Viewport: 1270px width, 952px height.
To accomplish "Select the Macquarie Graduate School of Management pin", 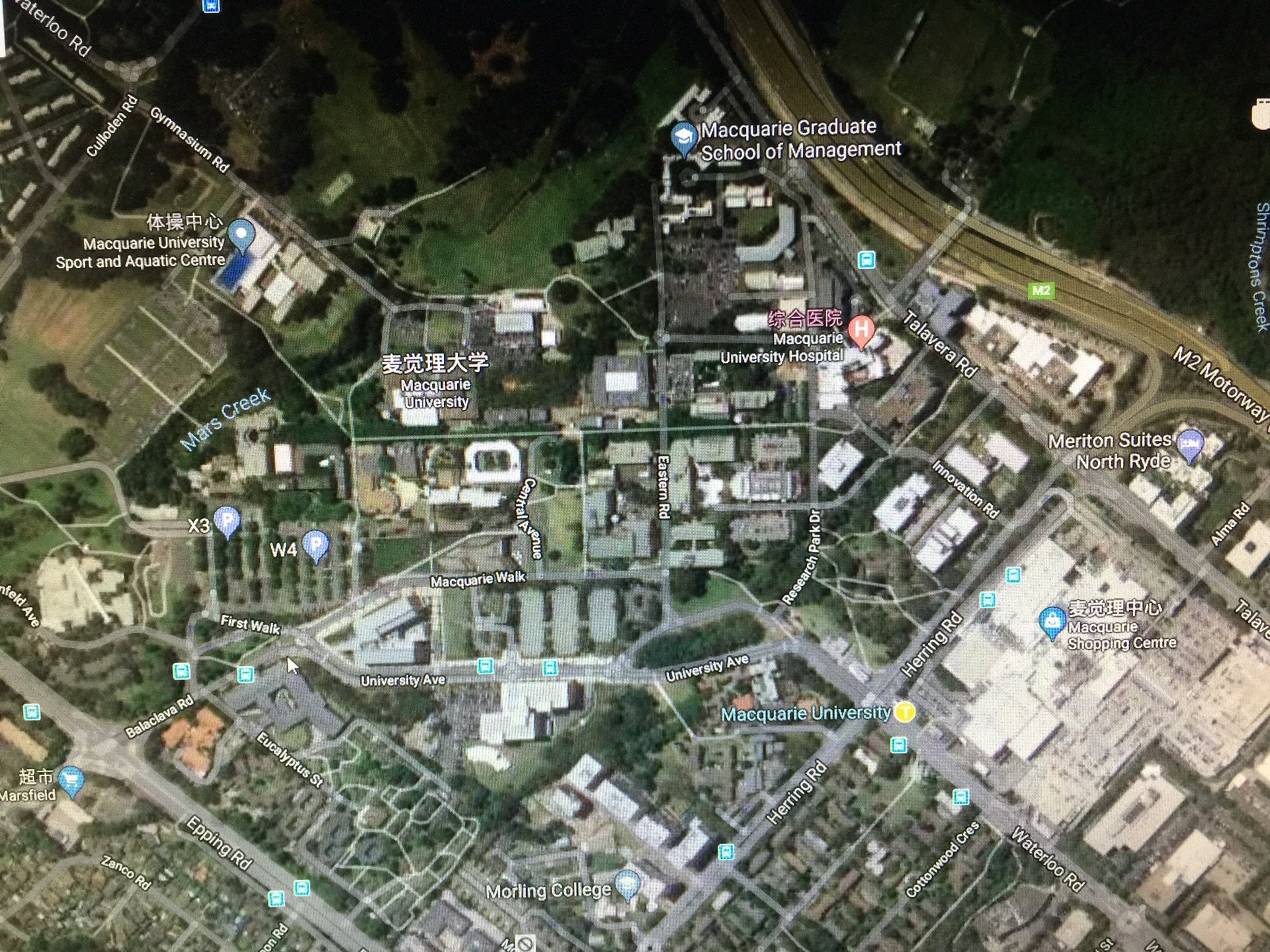I will pyautogui.click(x=683, y=138).
